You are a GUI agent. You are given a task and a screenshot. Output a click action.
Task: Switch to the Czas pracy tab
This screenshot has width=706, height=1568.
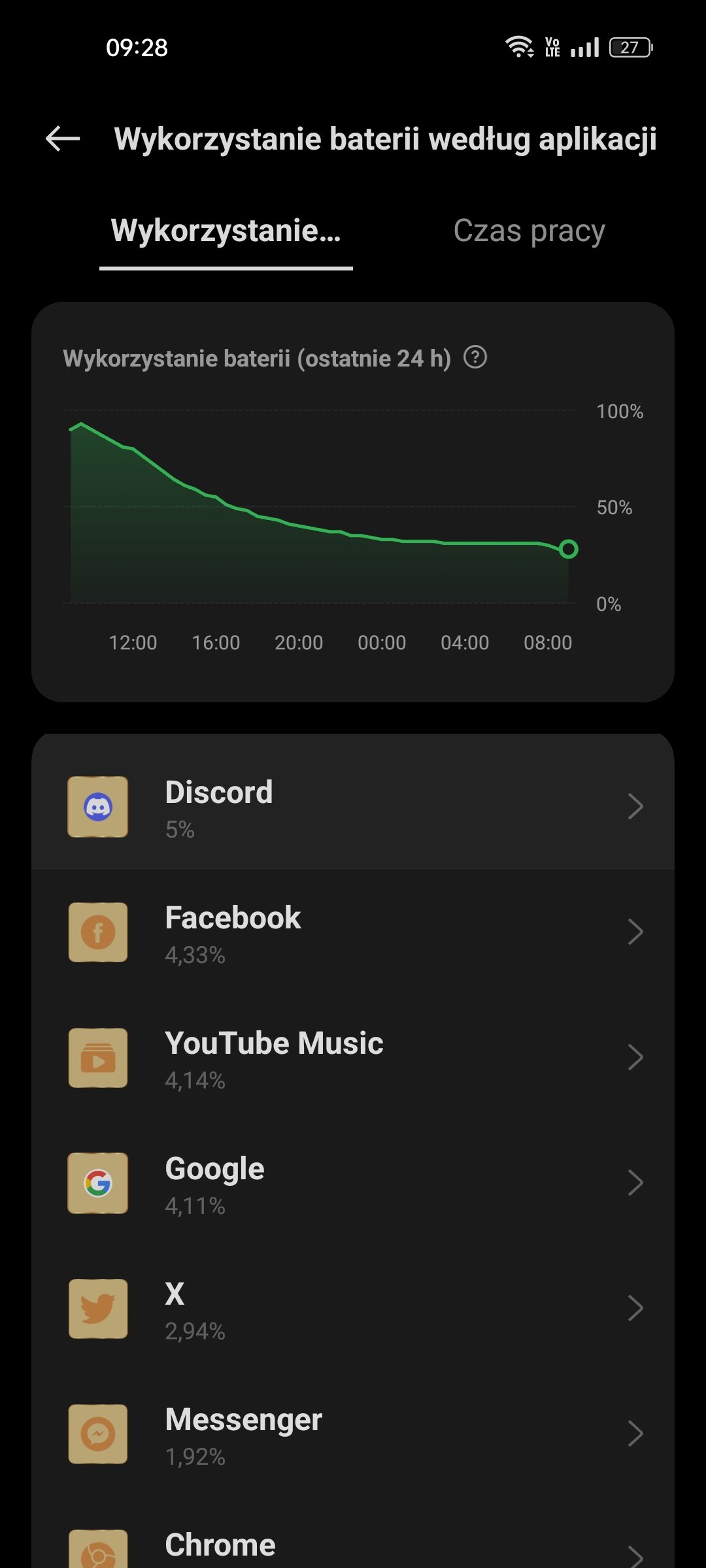click(529, 231)
